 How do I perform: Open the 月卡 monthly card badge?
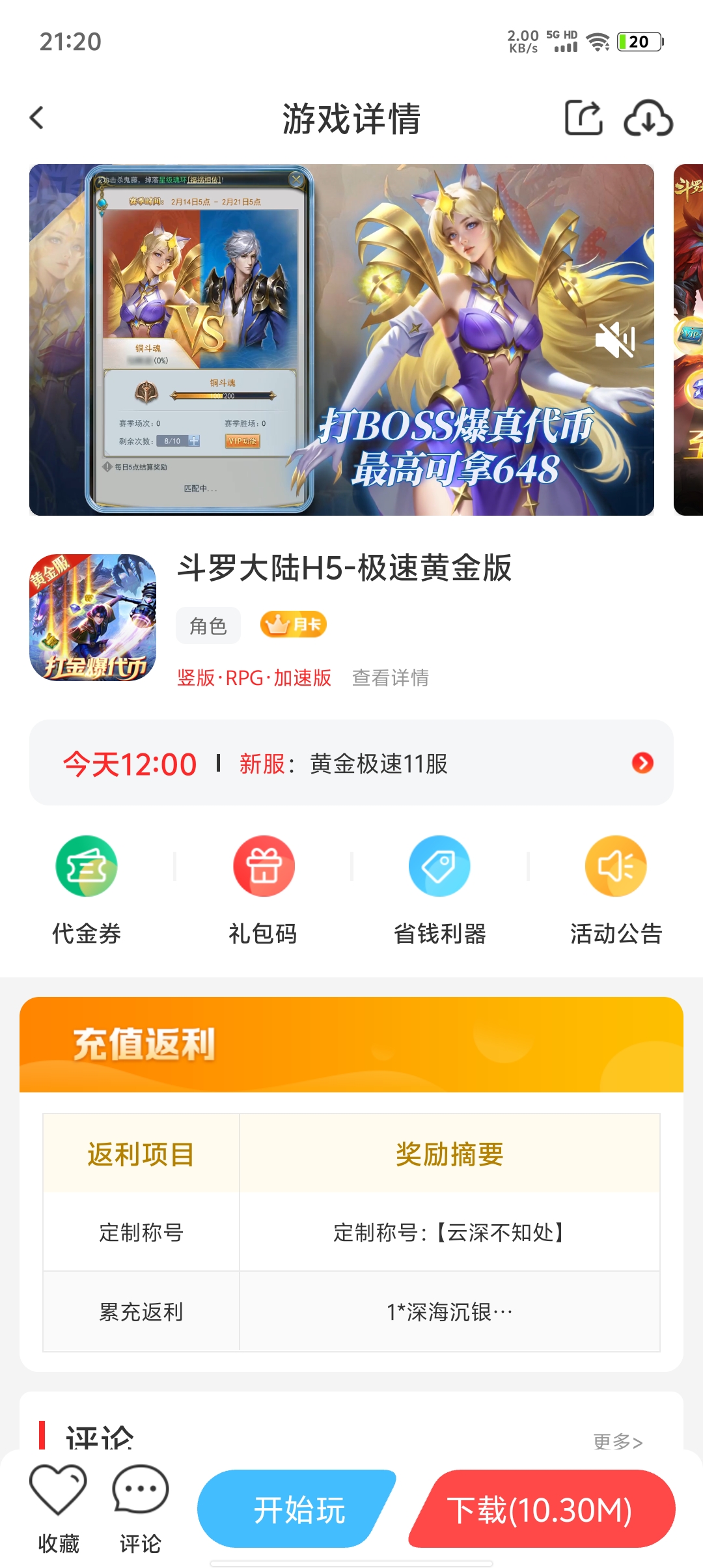[x=293, y=625]
